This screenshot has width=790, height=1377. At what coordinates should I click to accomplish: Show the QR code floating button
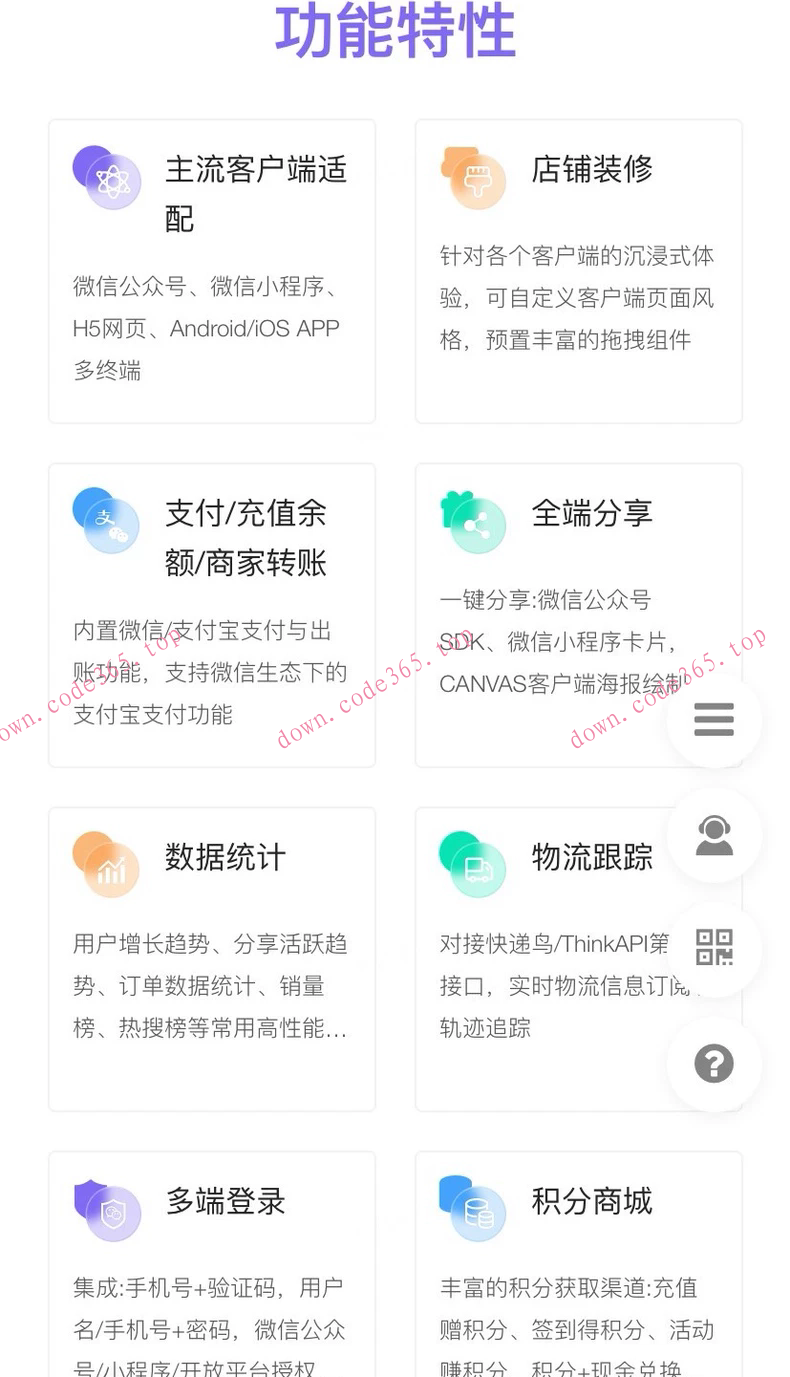pyautogui.click(x=714, y=950)
